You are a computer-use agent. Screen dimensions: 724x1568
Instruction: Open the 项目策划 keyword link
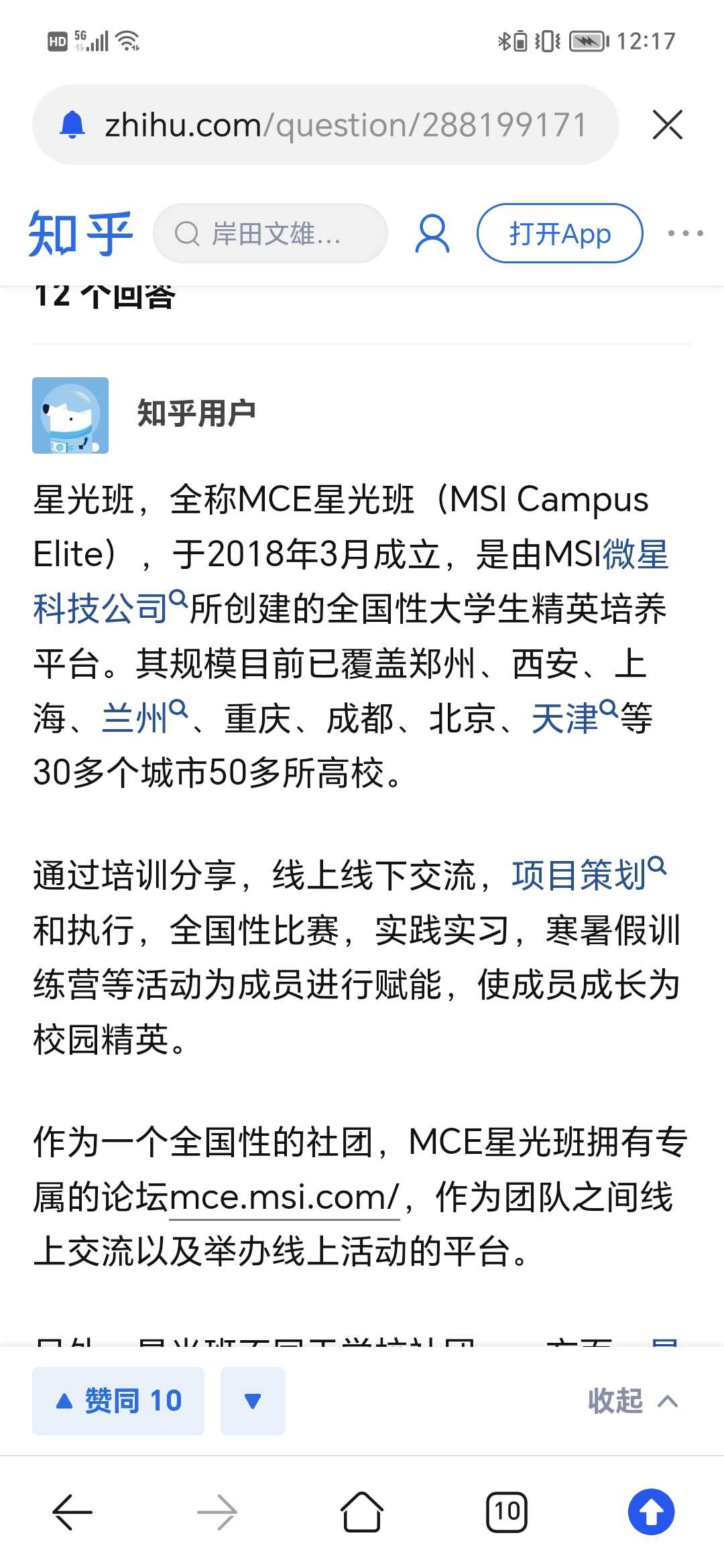point(579,876)
